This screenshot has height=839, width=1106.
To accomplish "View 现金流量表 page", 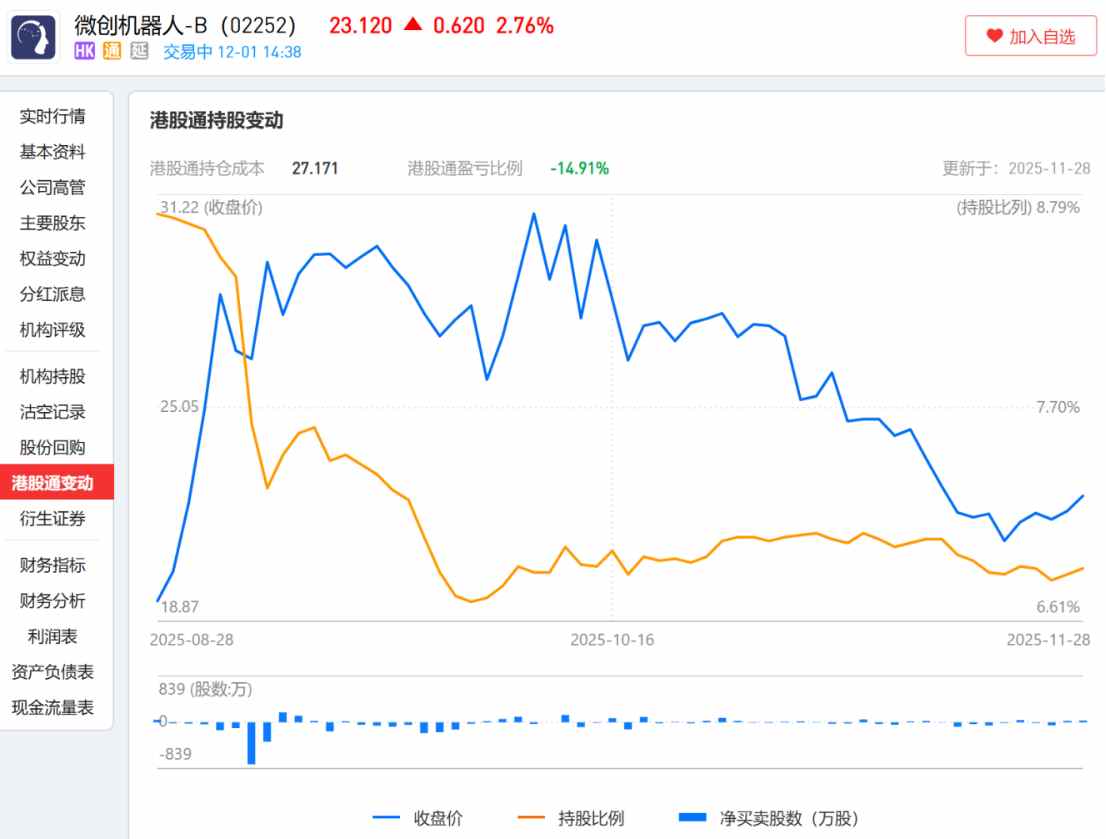I will click(53, 707).
